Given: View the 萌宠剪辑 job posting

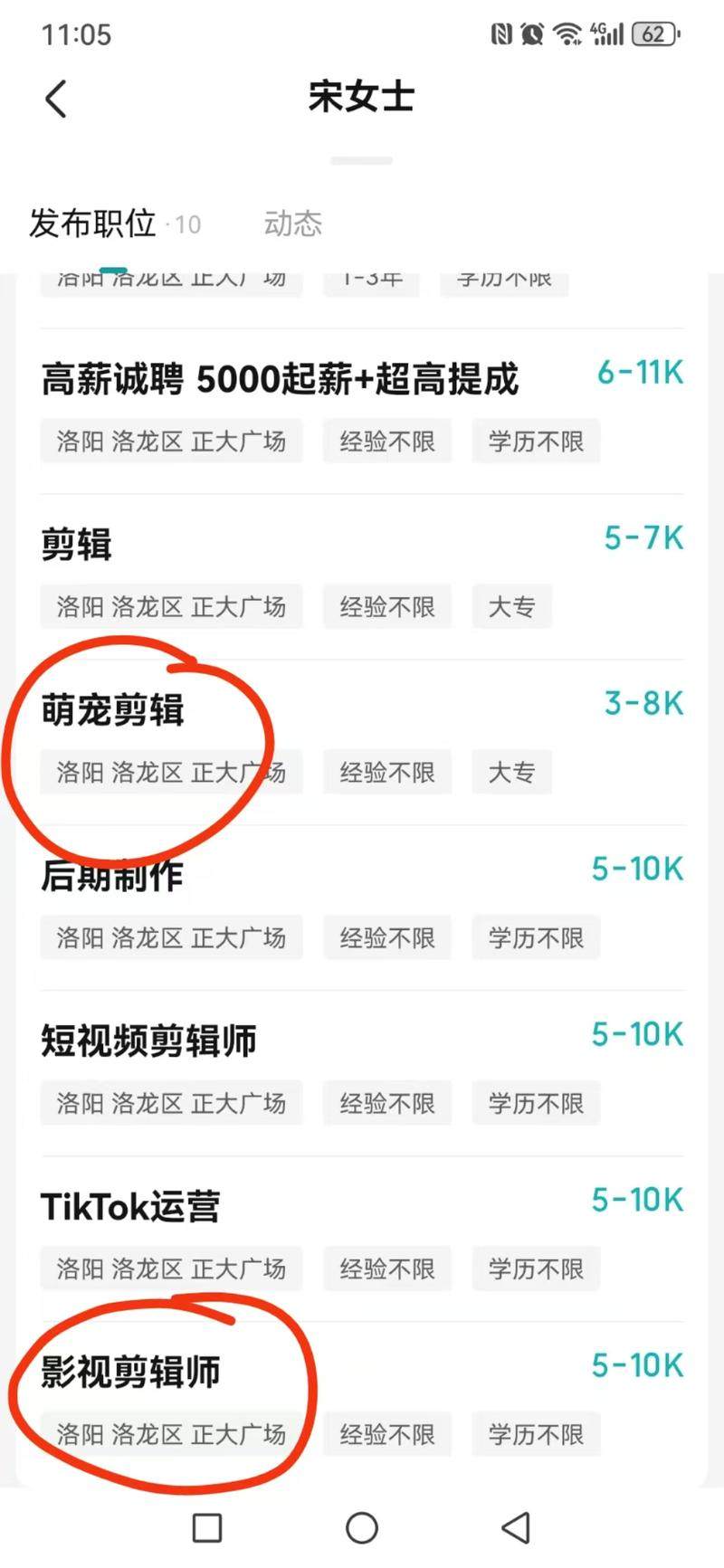Looking at the screenshot, I should click(x=113, y=710).
